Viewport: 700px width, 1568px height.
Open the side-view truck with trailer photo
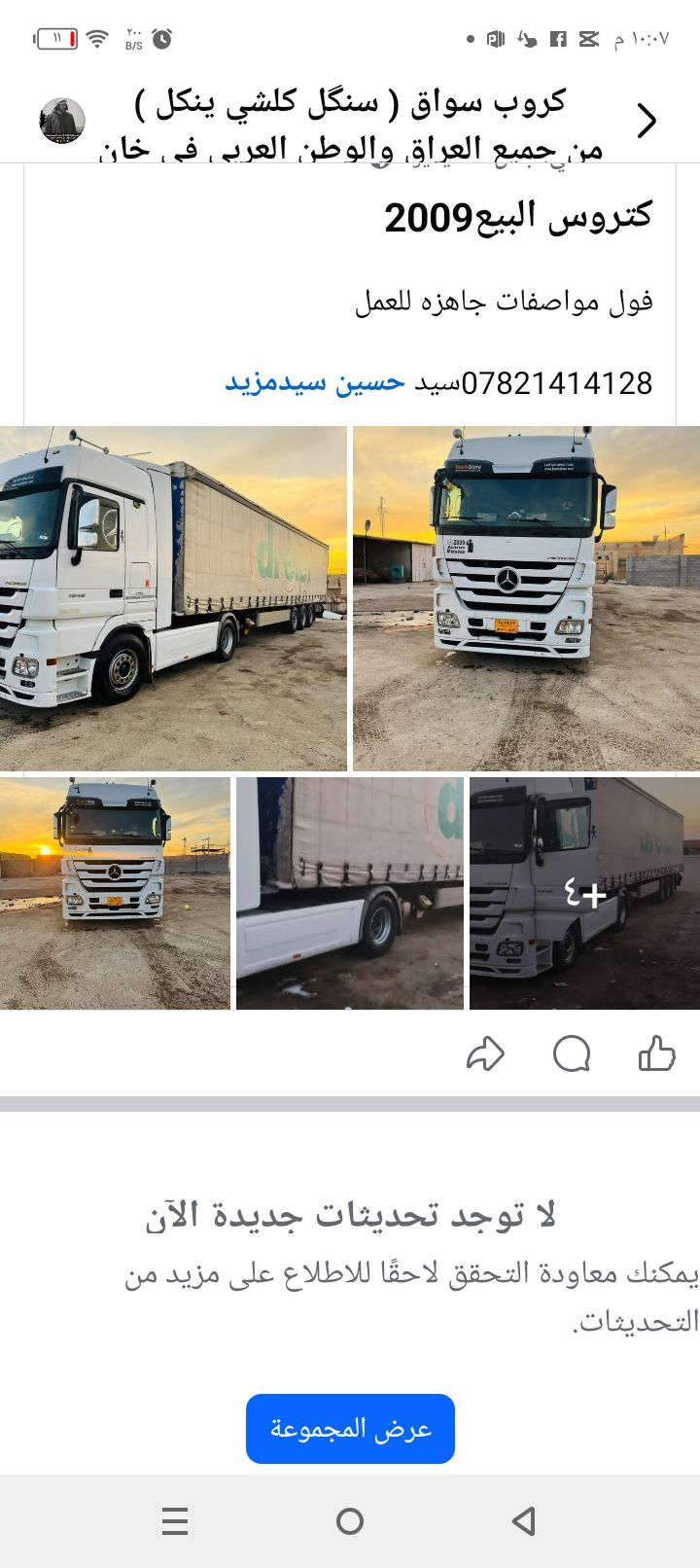point(173,598)
